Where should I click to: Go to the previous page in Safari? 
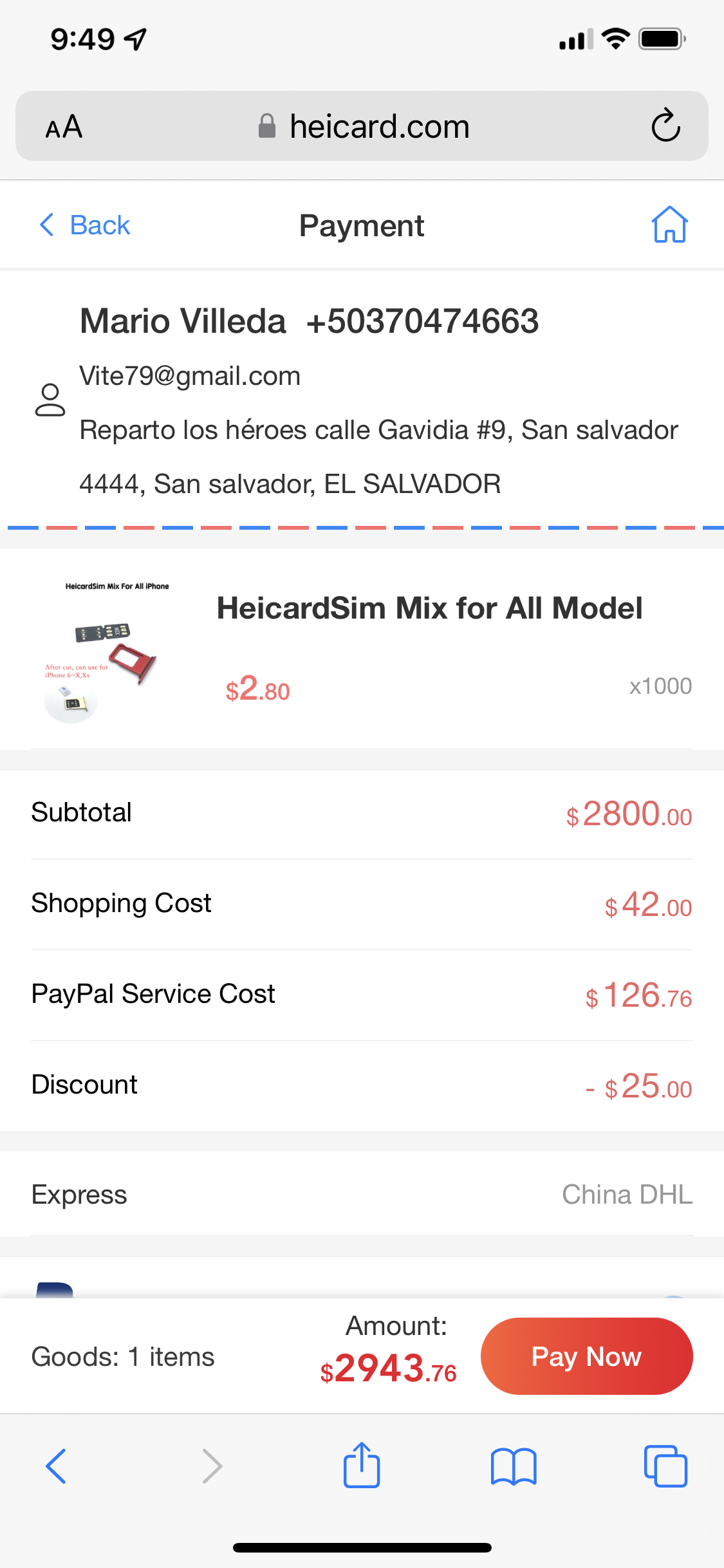[x=56, y=1466]
